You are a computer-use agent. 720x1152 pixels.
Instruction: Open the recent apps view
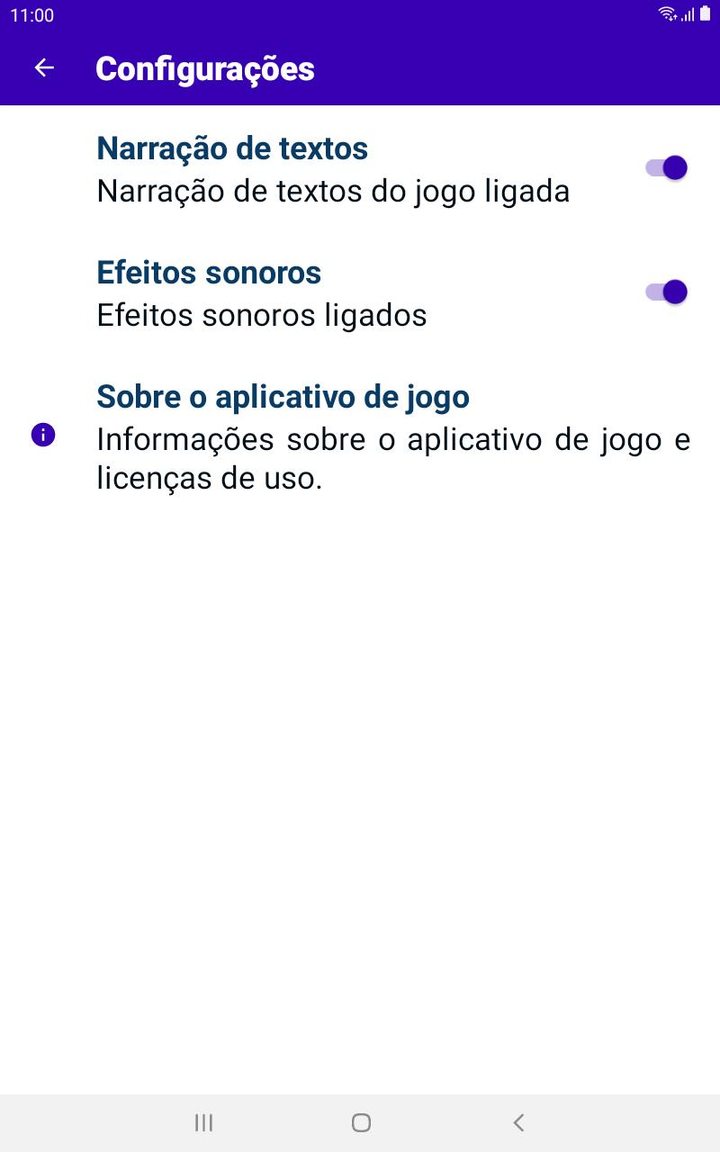click(x=204, y=1123)
